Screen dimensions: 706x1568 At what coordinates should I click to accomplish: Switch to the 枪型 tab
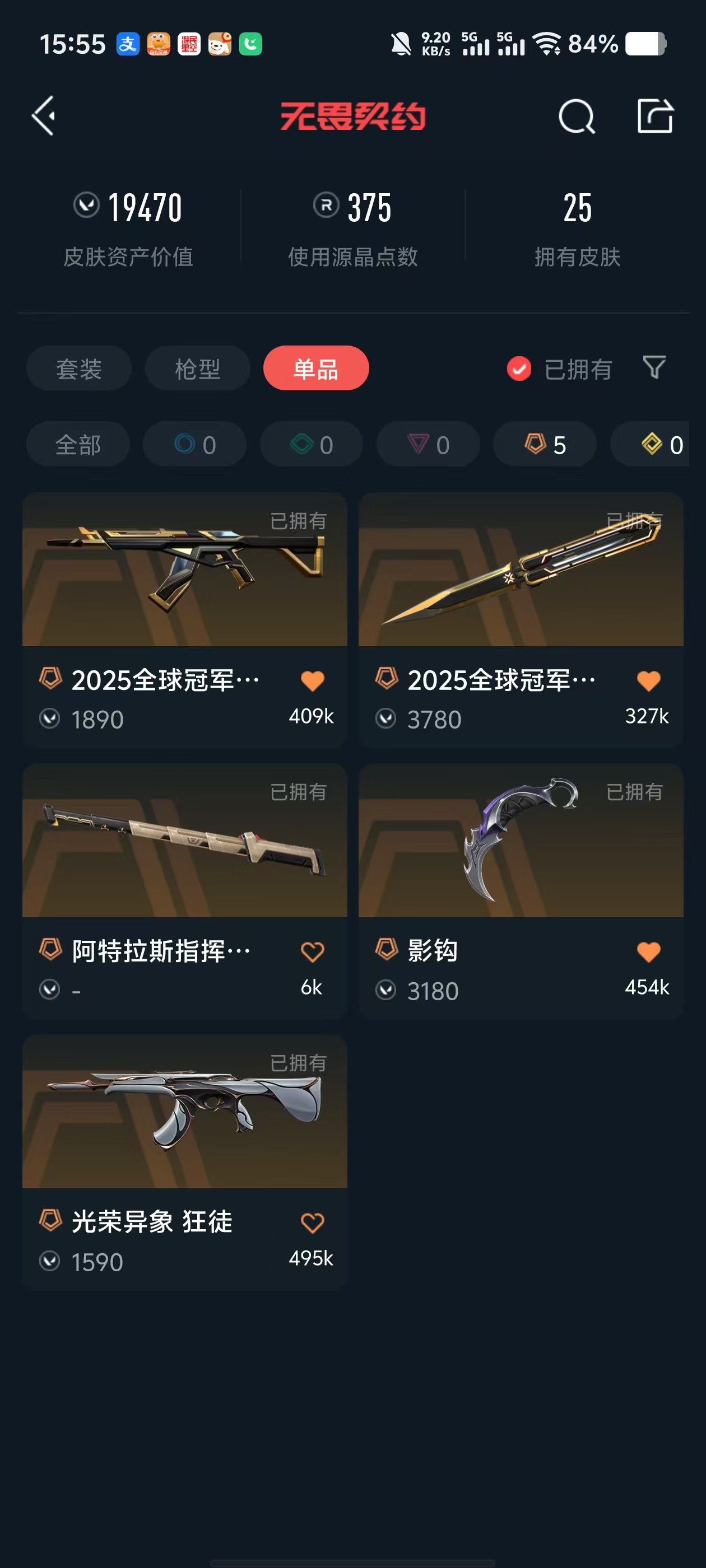click(x=197, y=368)
